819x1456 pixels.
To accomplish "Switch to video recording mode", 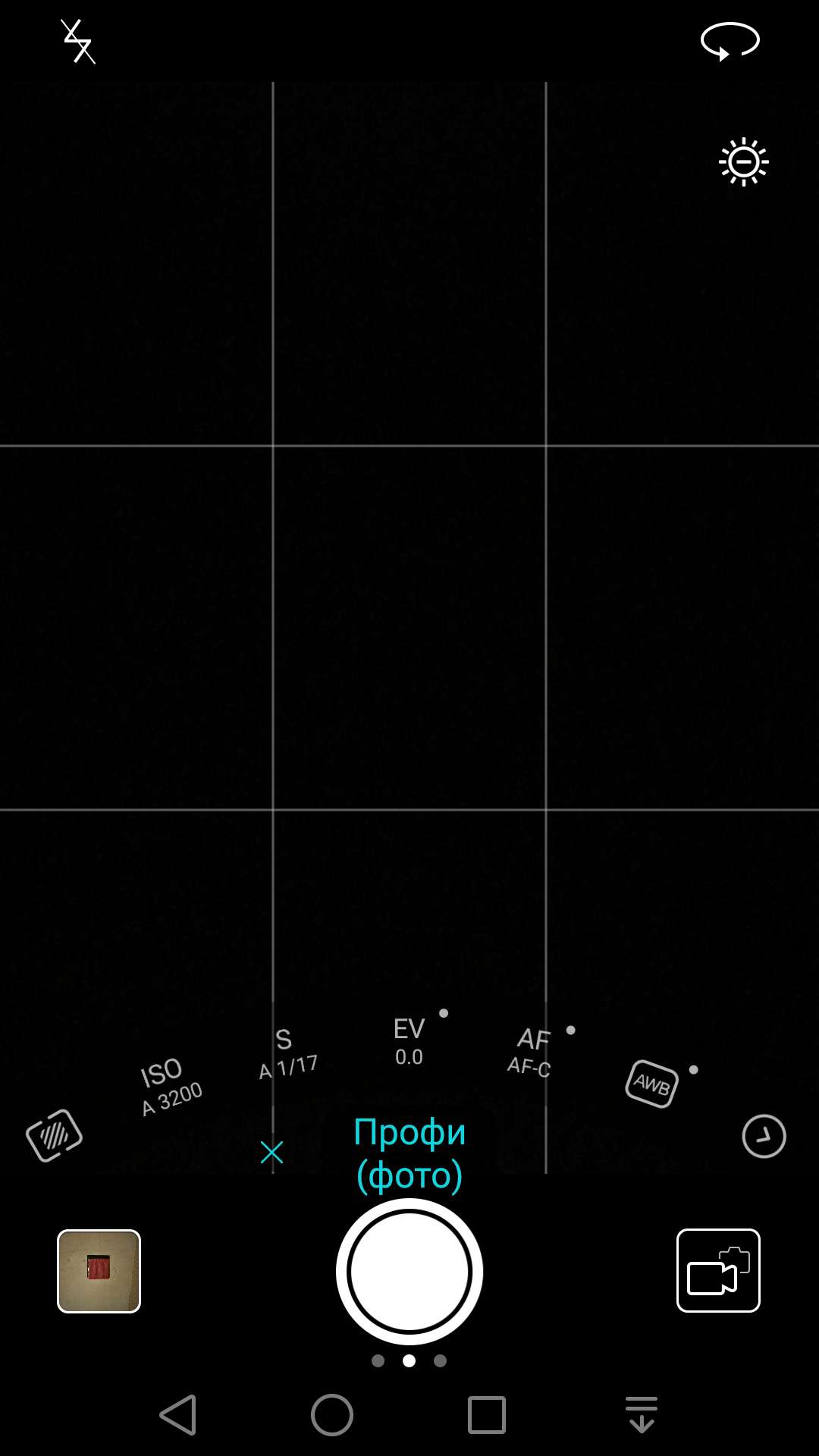I will pos(718,1270).
